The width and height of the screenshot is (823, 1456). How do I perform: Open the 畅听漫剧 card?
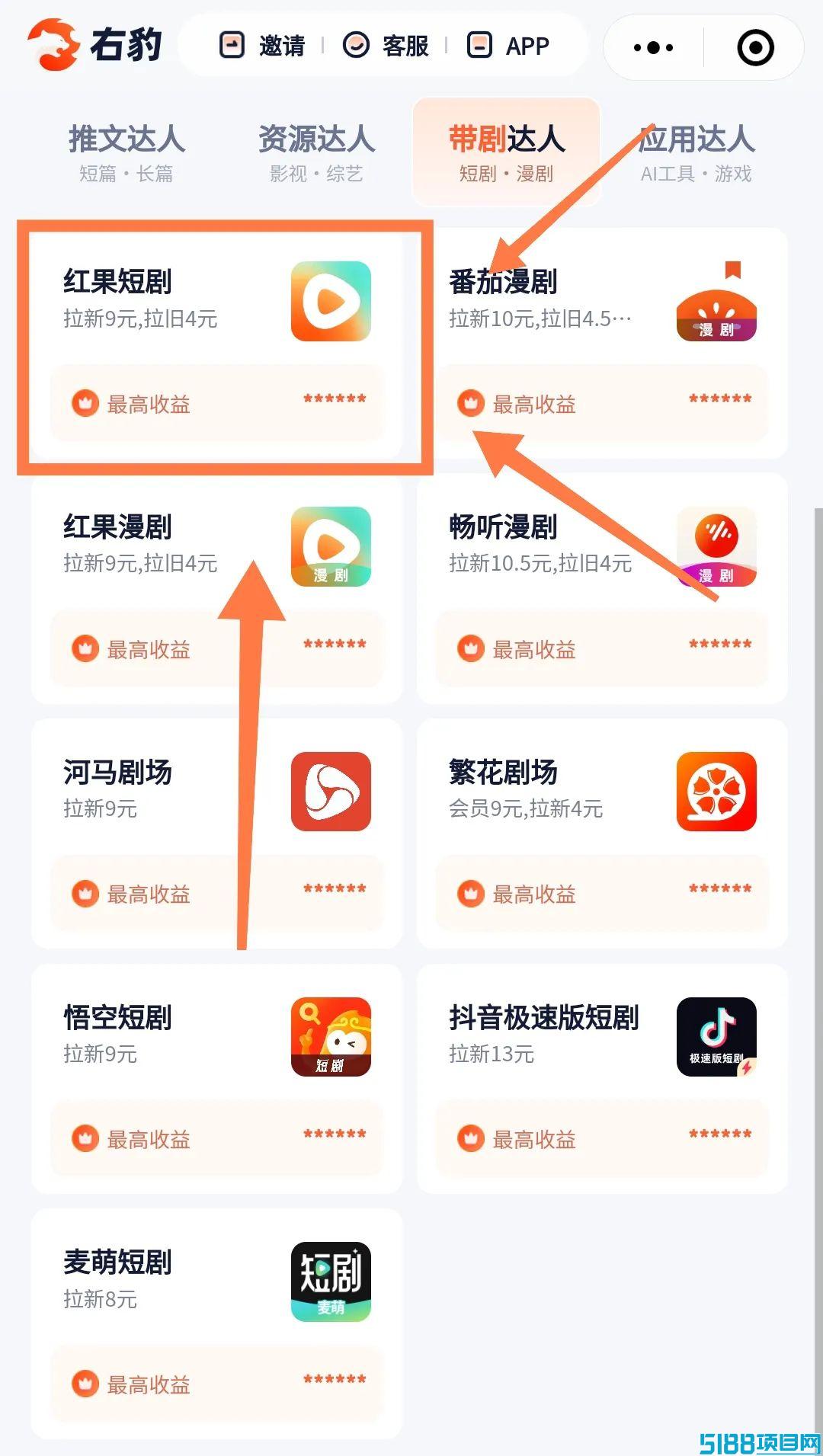tap(602, 588)
